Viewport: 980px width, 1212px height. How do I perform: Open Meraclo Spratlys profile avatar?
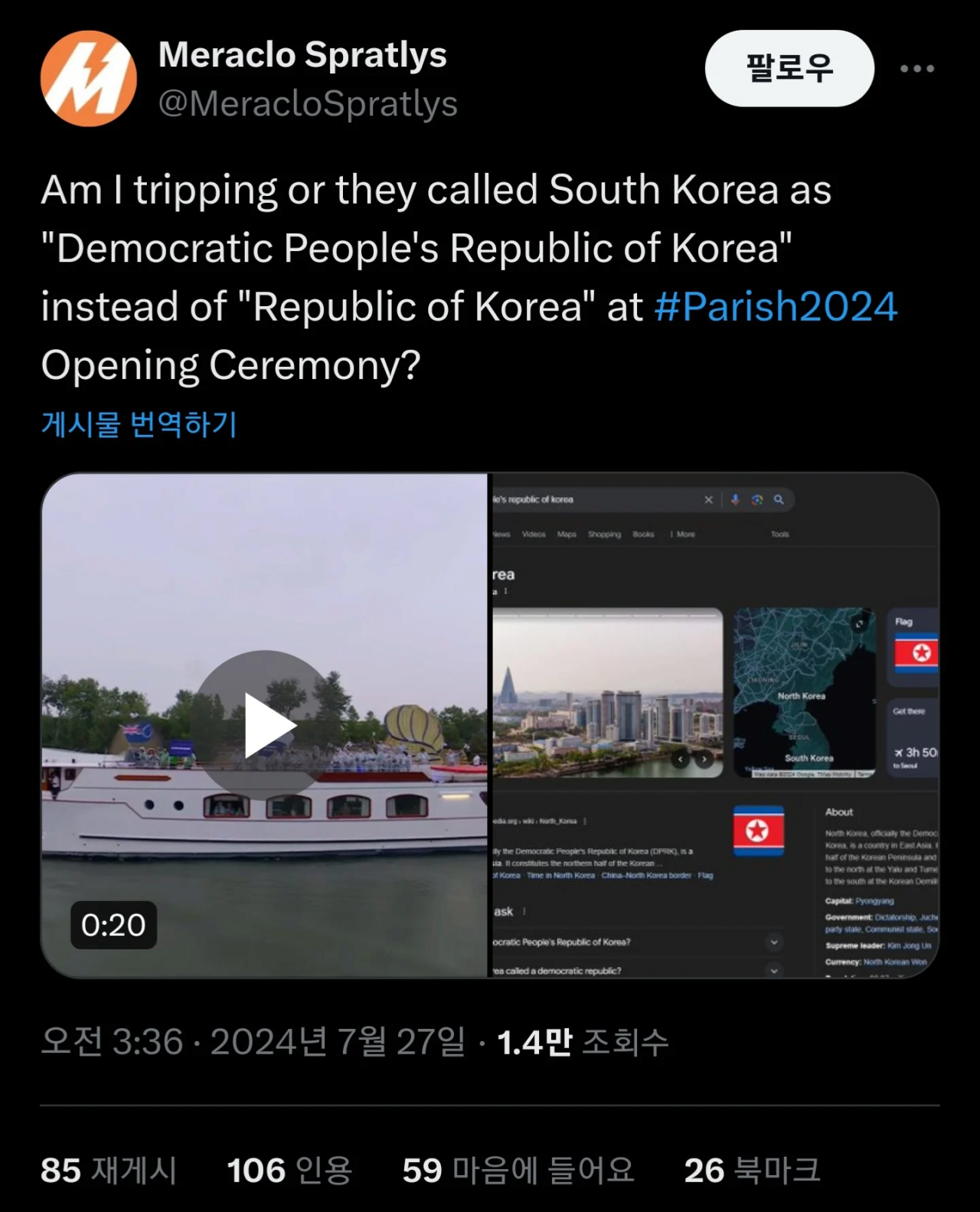tap(89, 78)
